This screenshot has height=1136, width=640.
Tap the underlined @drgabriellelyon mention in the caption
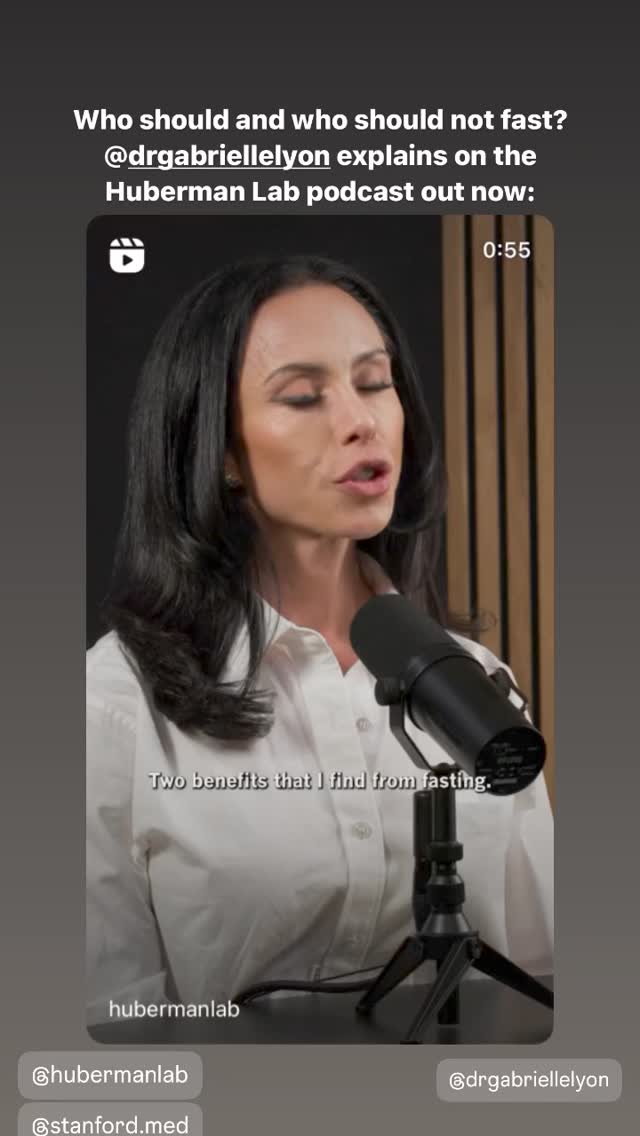[217, 156]
